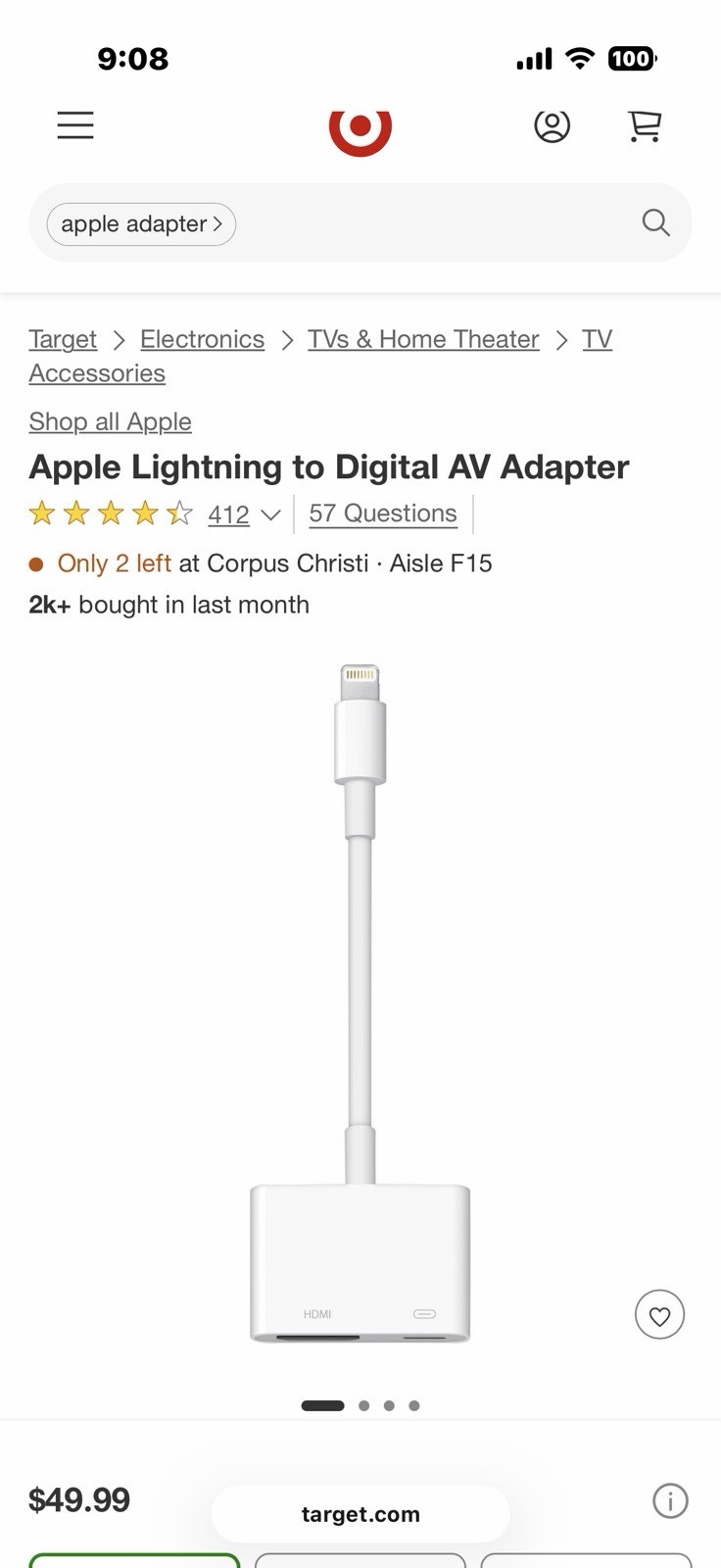721x1568 pixels.
Task: Go to Target home via bullseye logo
Action: click(360, 128)
